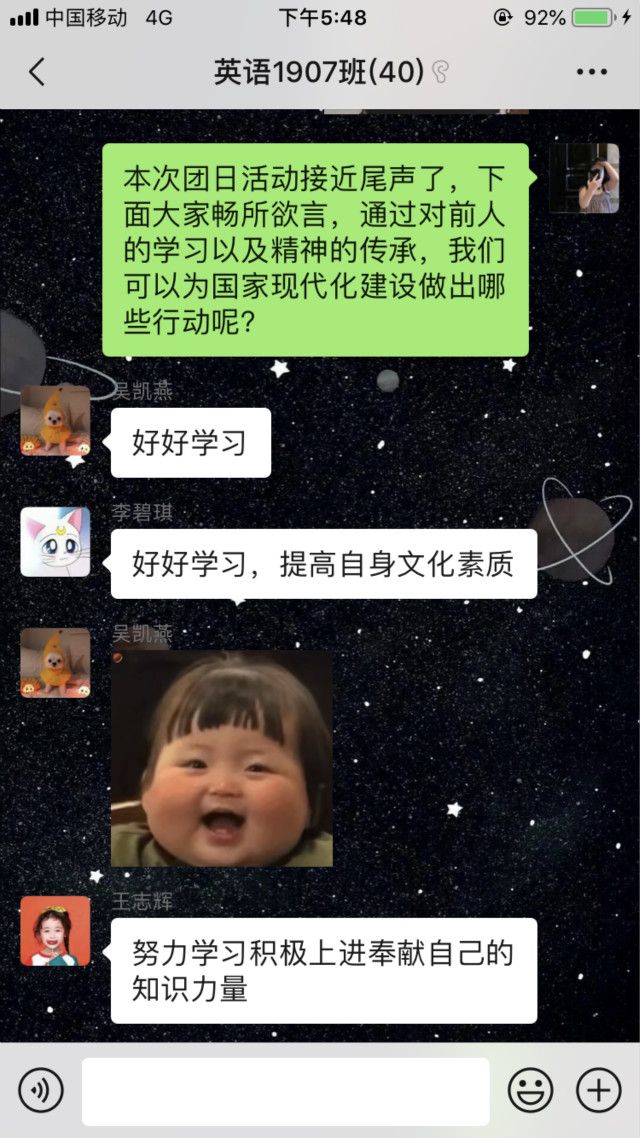640x1138 pixels.
Task: Open the emoji sticker panel
Action: tap(530, 1090)
